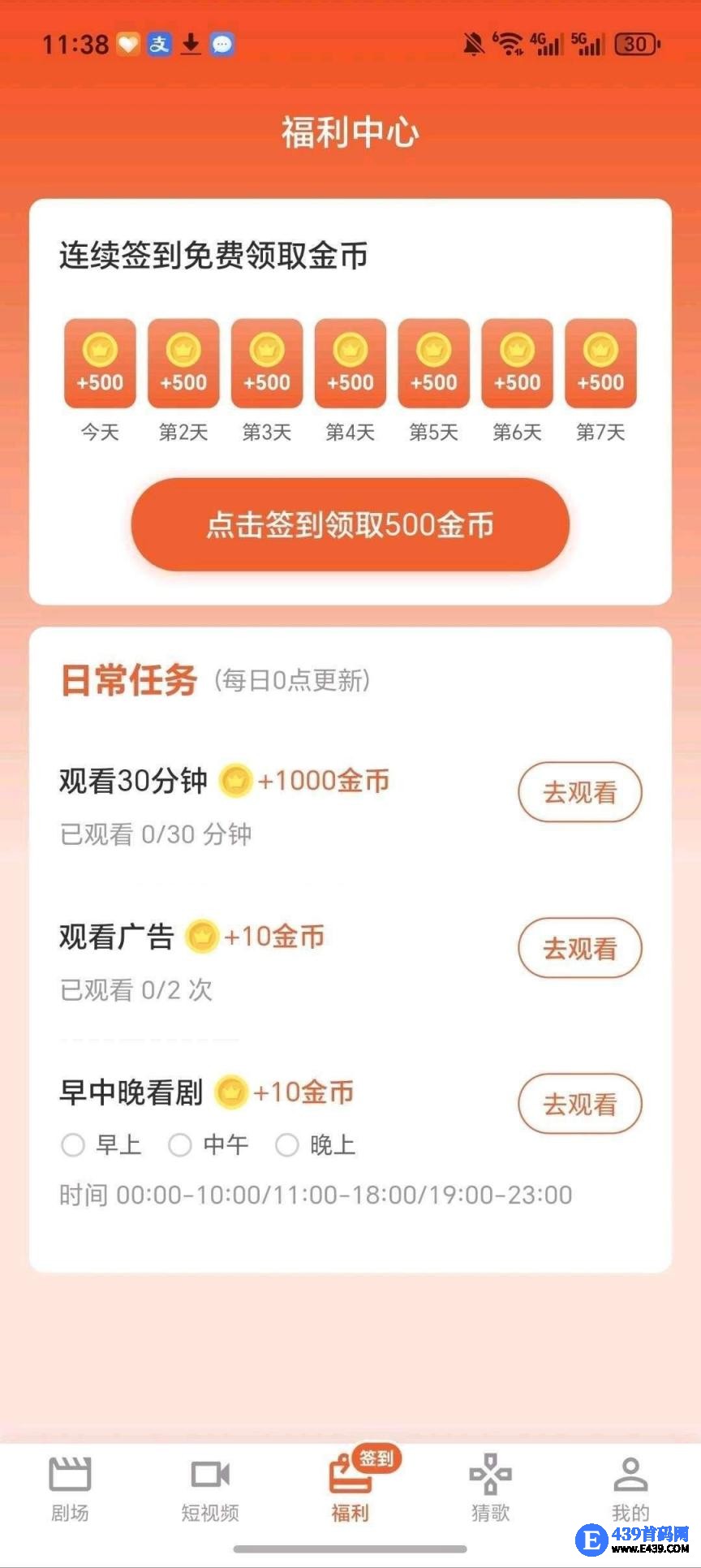The image size is (701, 1568).
Task: Go to the 猜歌 tab
Action: (x=490, y=1488)
